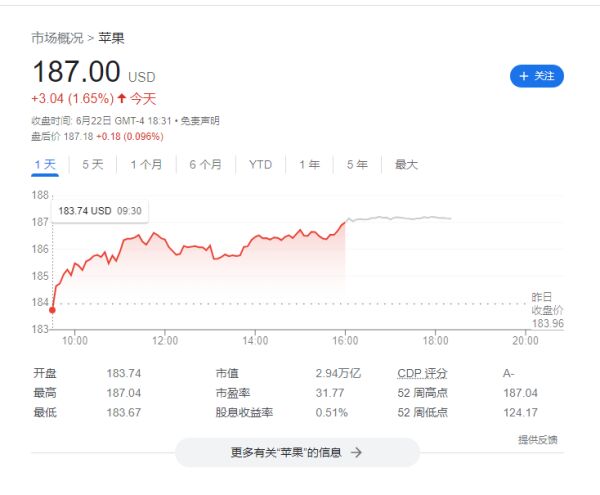Tap 更多有关"苹果"的信息 button
Image resolution: width=600 pixels, height=495 pixels.
[x=297, y=452]
